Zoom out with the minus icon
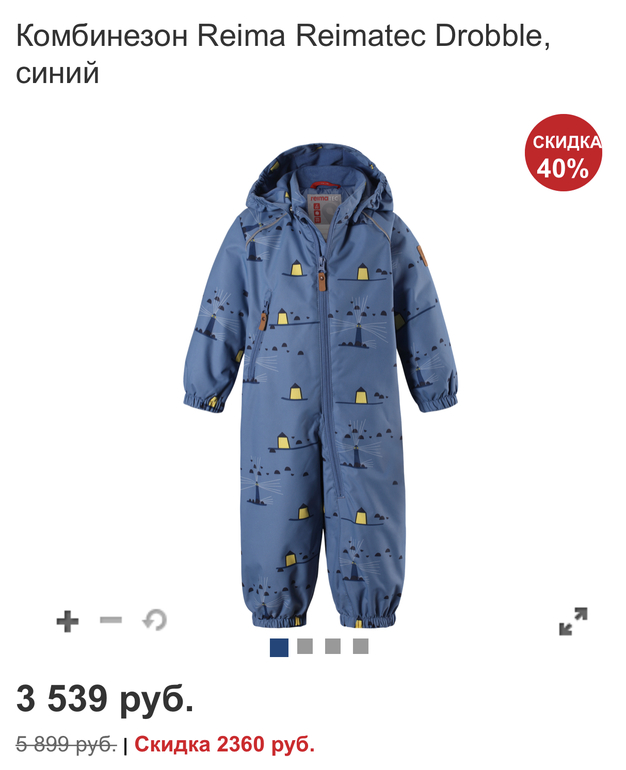This screenshot has width=626, height=770. click(110, 621)
